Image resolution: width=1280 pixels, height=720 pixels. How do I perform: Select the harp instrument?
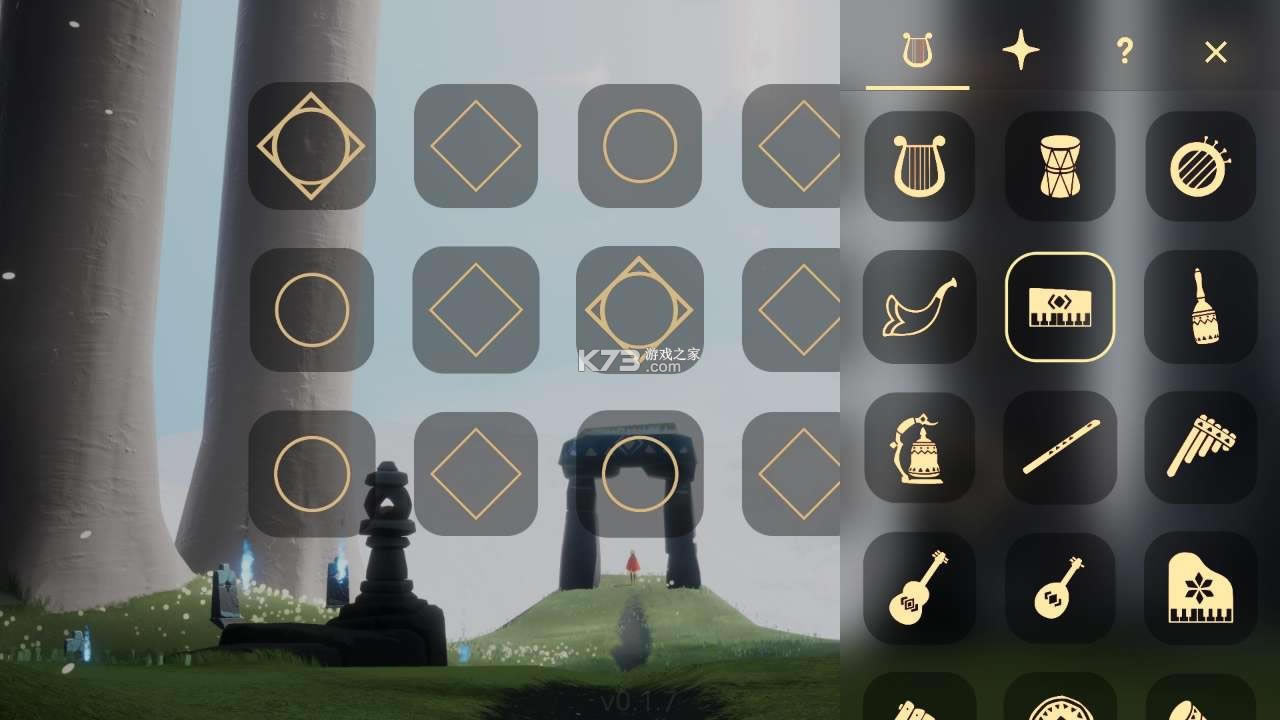pyautogui.click(x=919, y=167)
